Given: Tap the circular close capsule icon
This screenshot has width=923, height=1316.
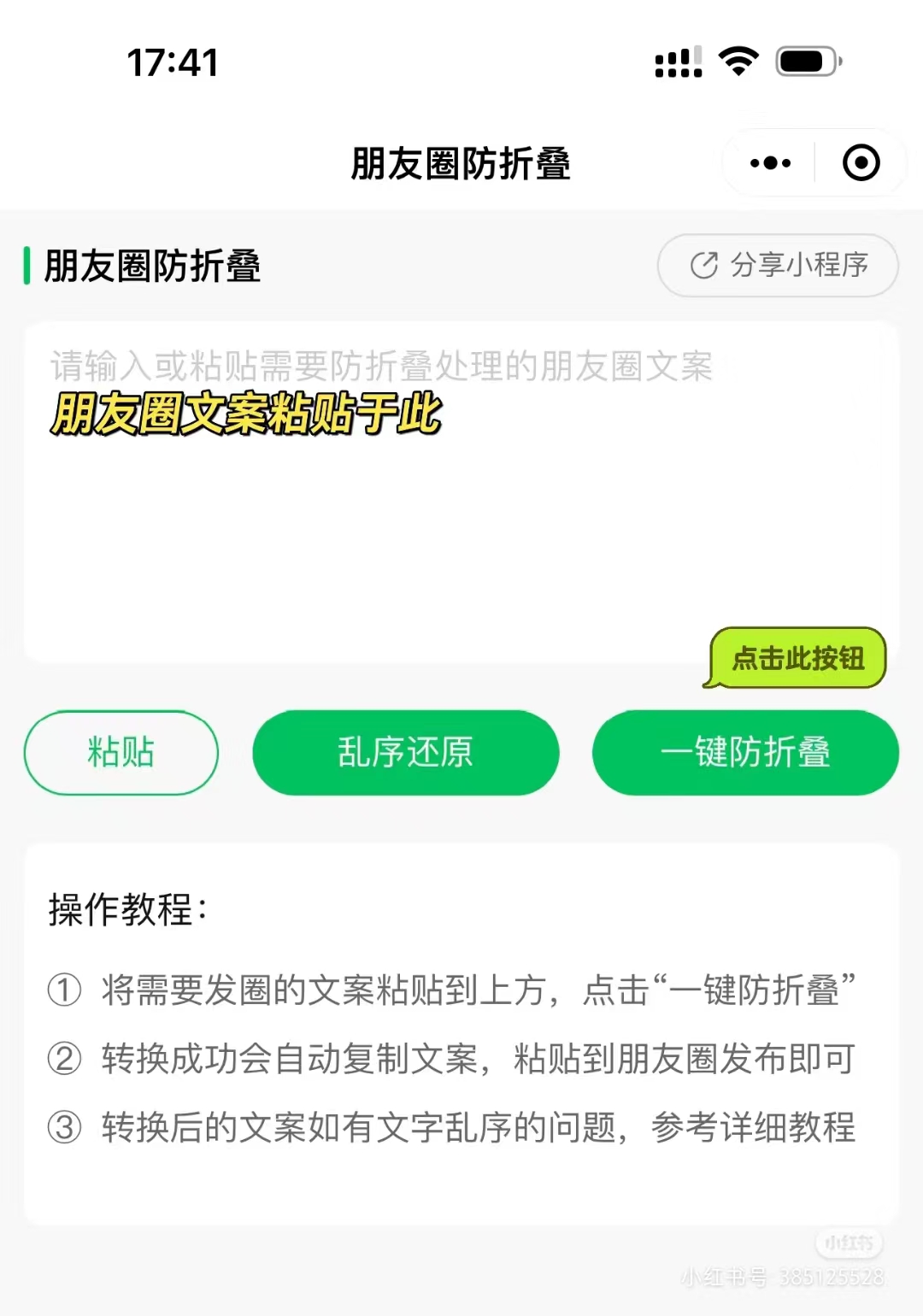Looking at the screenshot, I should (861, 162).
